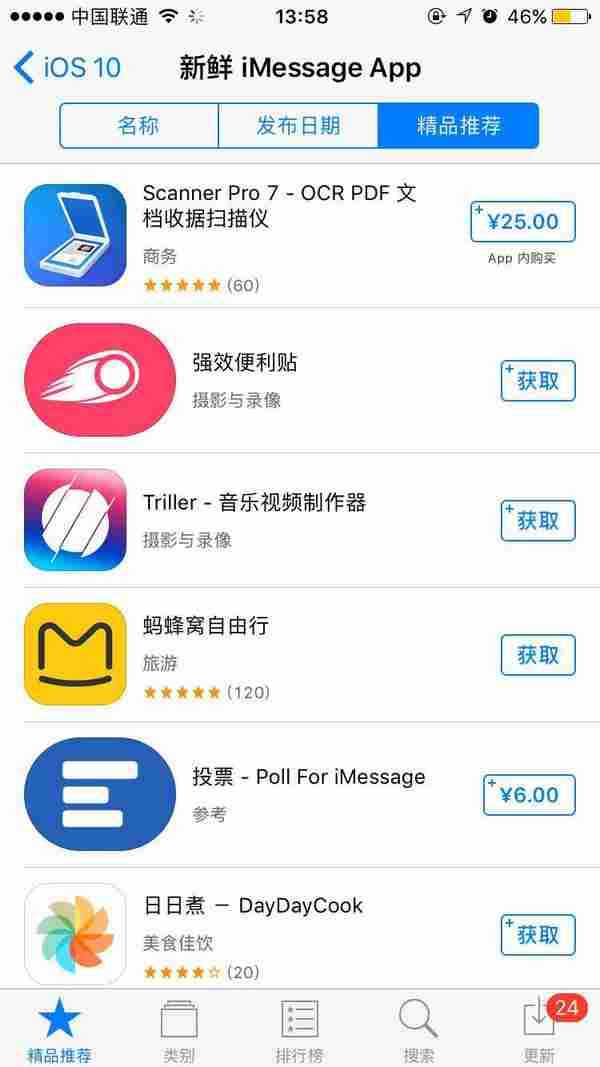
Task: Go back to iOS 10 page
Action: 67,68
